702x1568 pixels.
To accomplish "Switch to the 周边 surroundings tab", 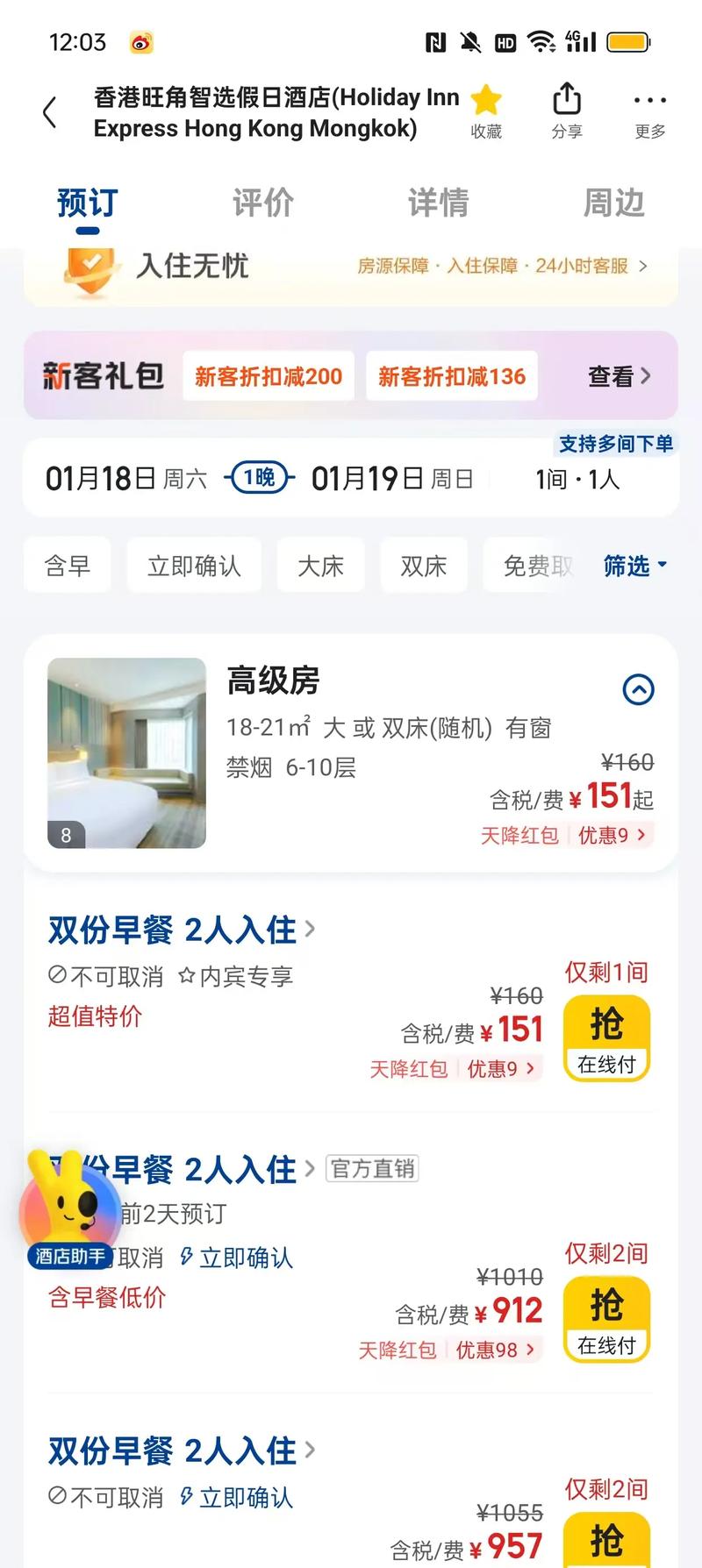I will [x=614, y=202].
